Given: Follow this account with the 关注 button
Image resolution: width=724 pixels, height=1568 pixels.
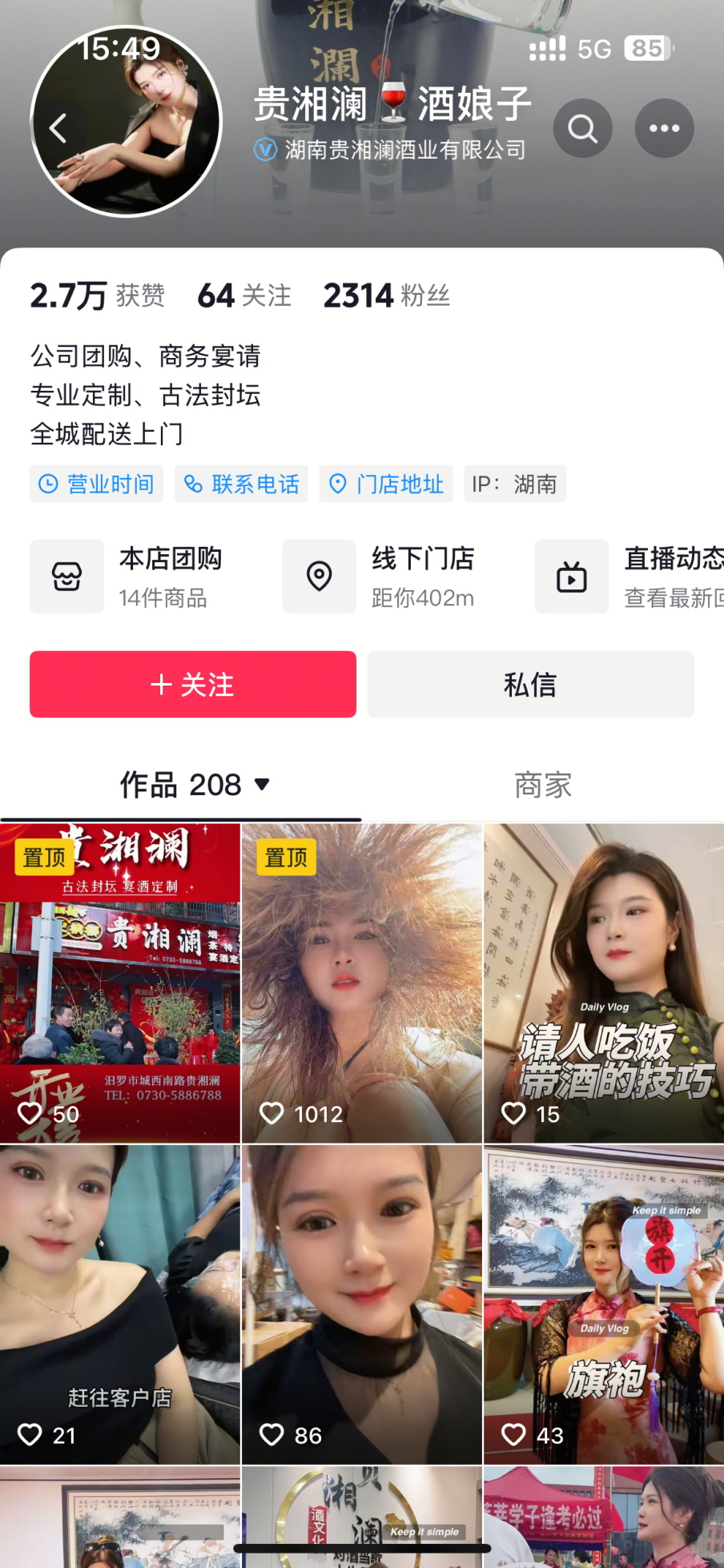Looking at the screenshot, I should (x=193, y=685).
